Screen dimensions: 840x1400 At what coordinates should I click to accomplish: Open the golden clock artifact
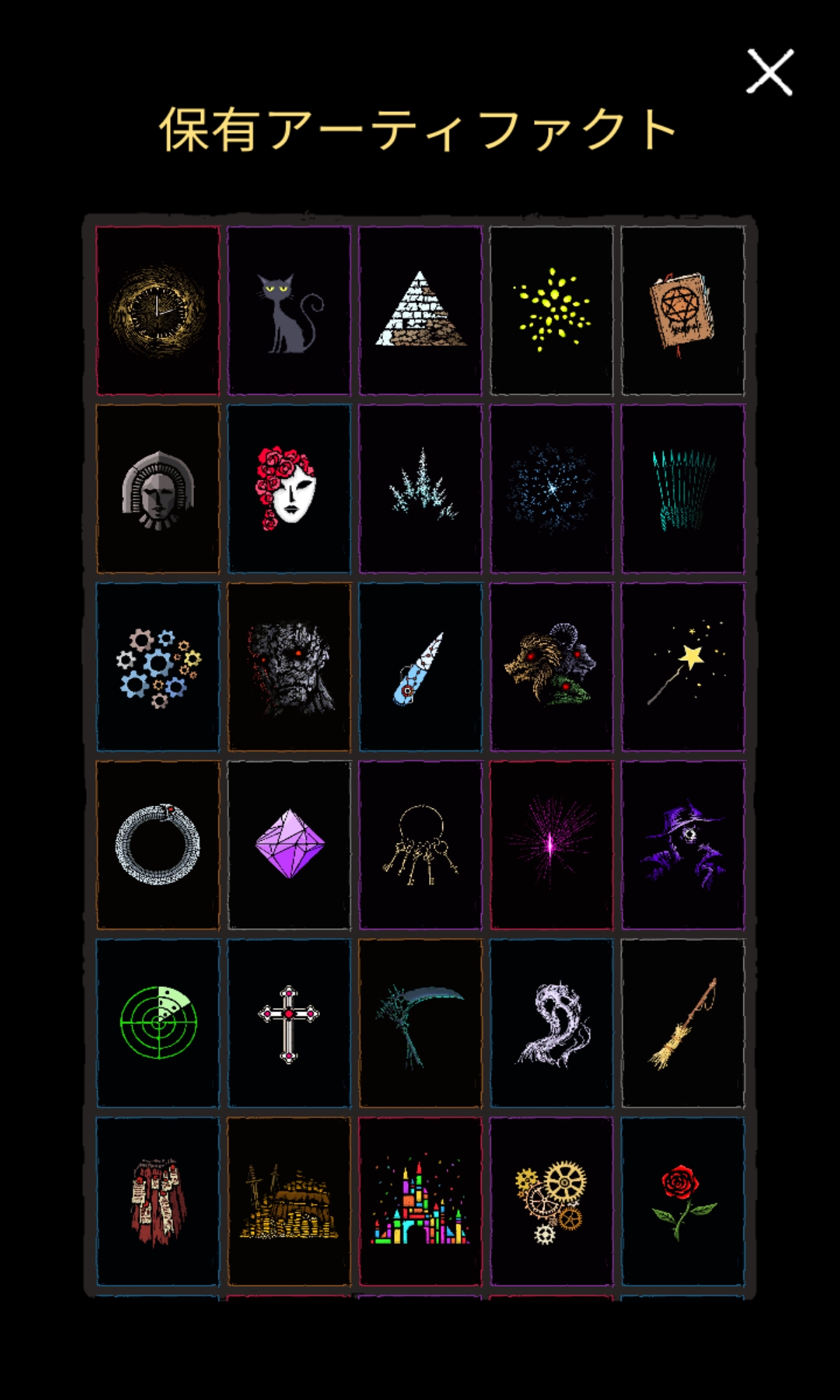click(x=157, y=310)
